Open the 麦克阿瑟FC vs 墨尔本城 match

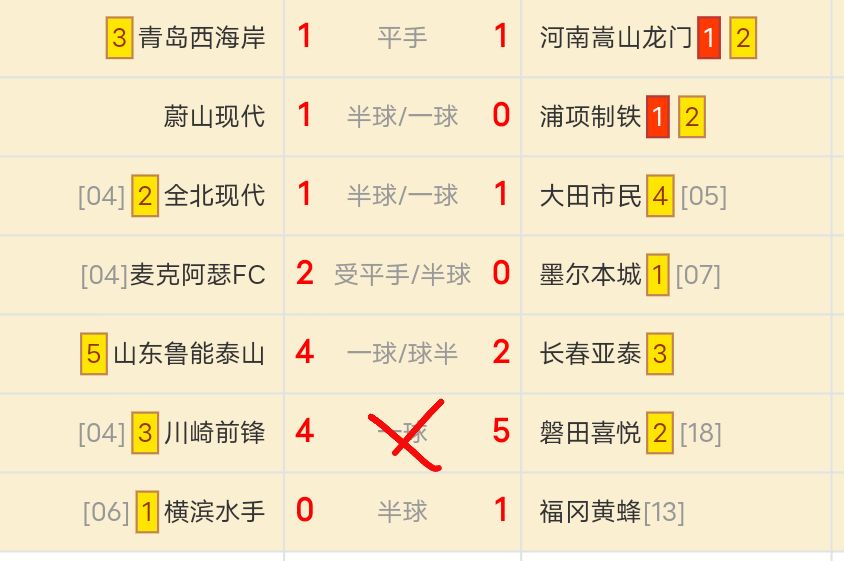pyautogui.click(x=402, y=274)
